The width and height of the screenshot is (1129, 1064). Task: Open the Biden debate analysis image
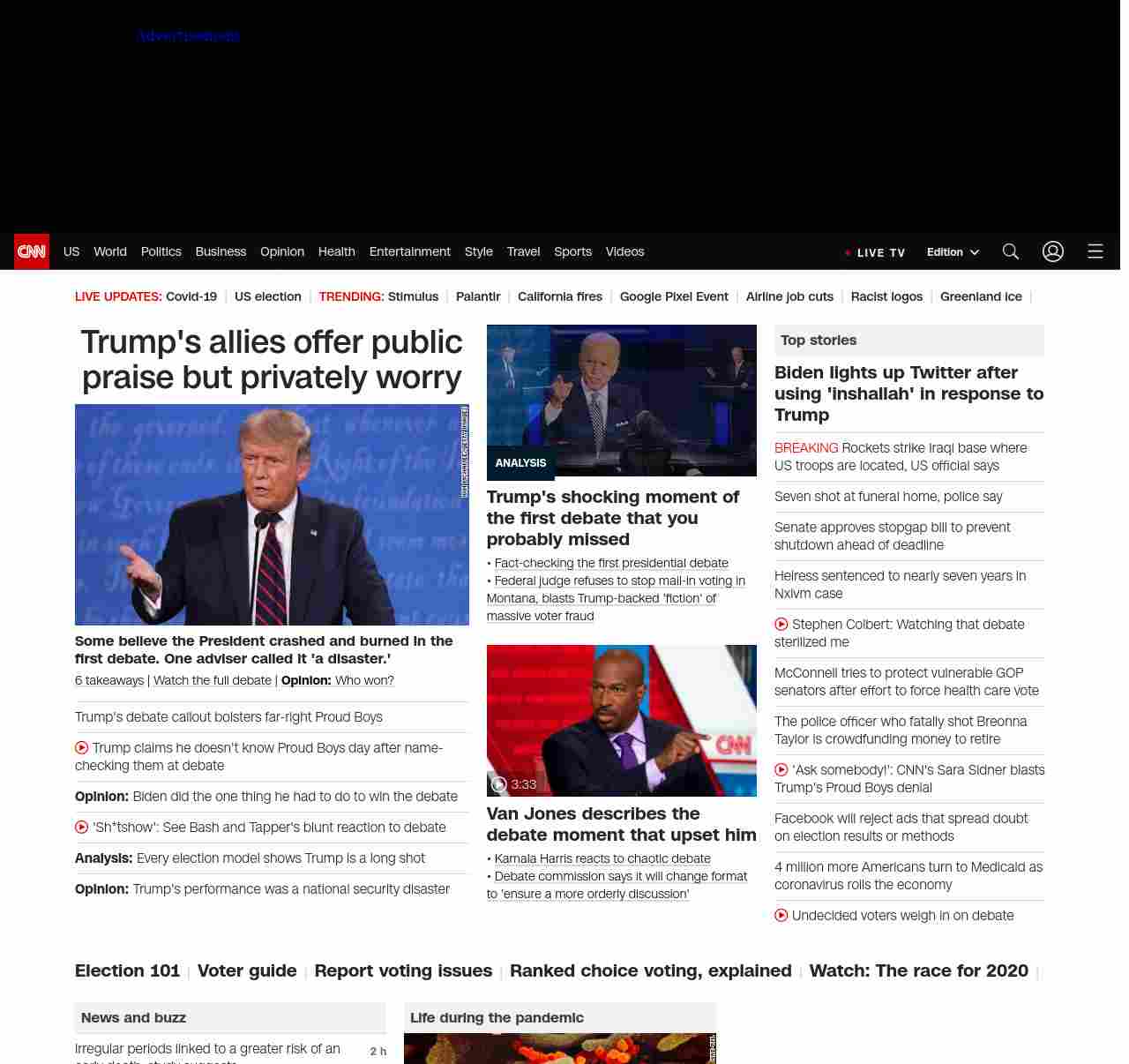click(622, 401)
